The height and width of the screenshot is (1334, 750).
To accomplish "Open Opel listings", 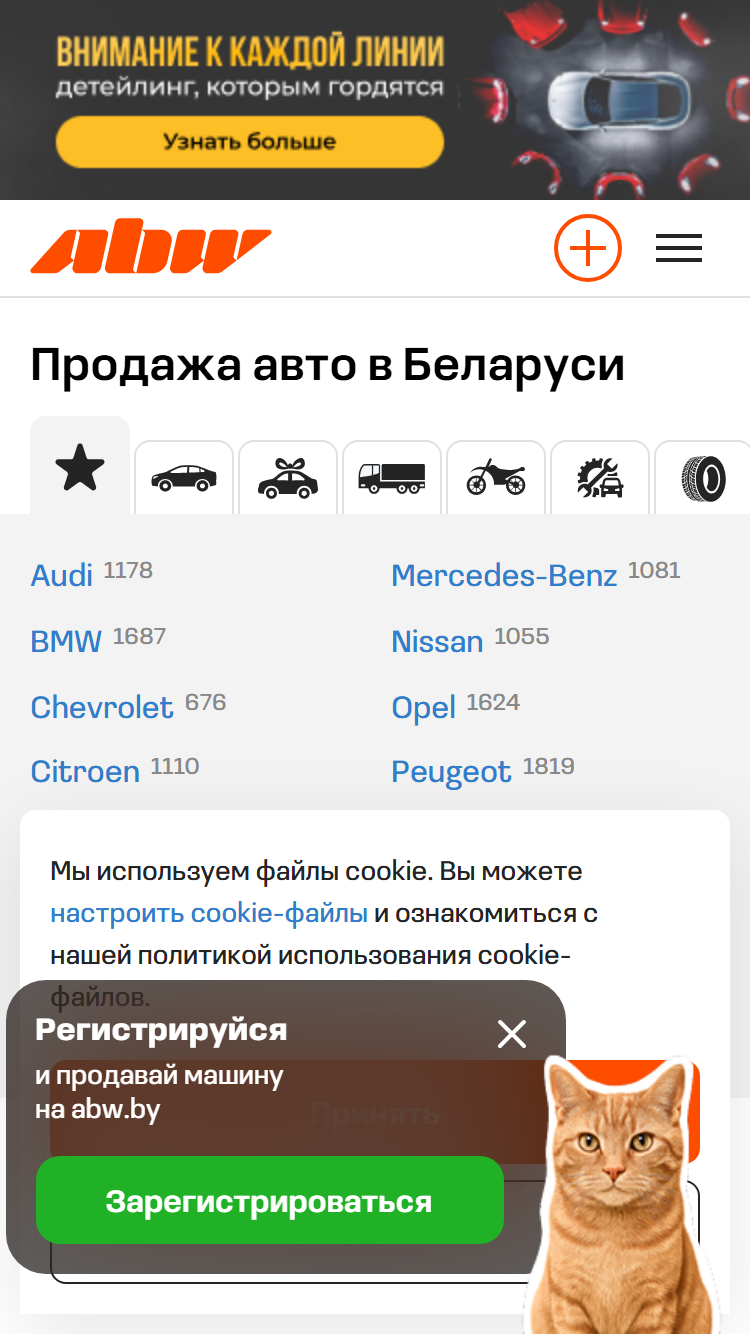I will [424, 707].
